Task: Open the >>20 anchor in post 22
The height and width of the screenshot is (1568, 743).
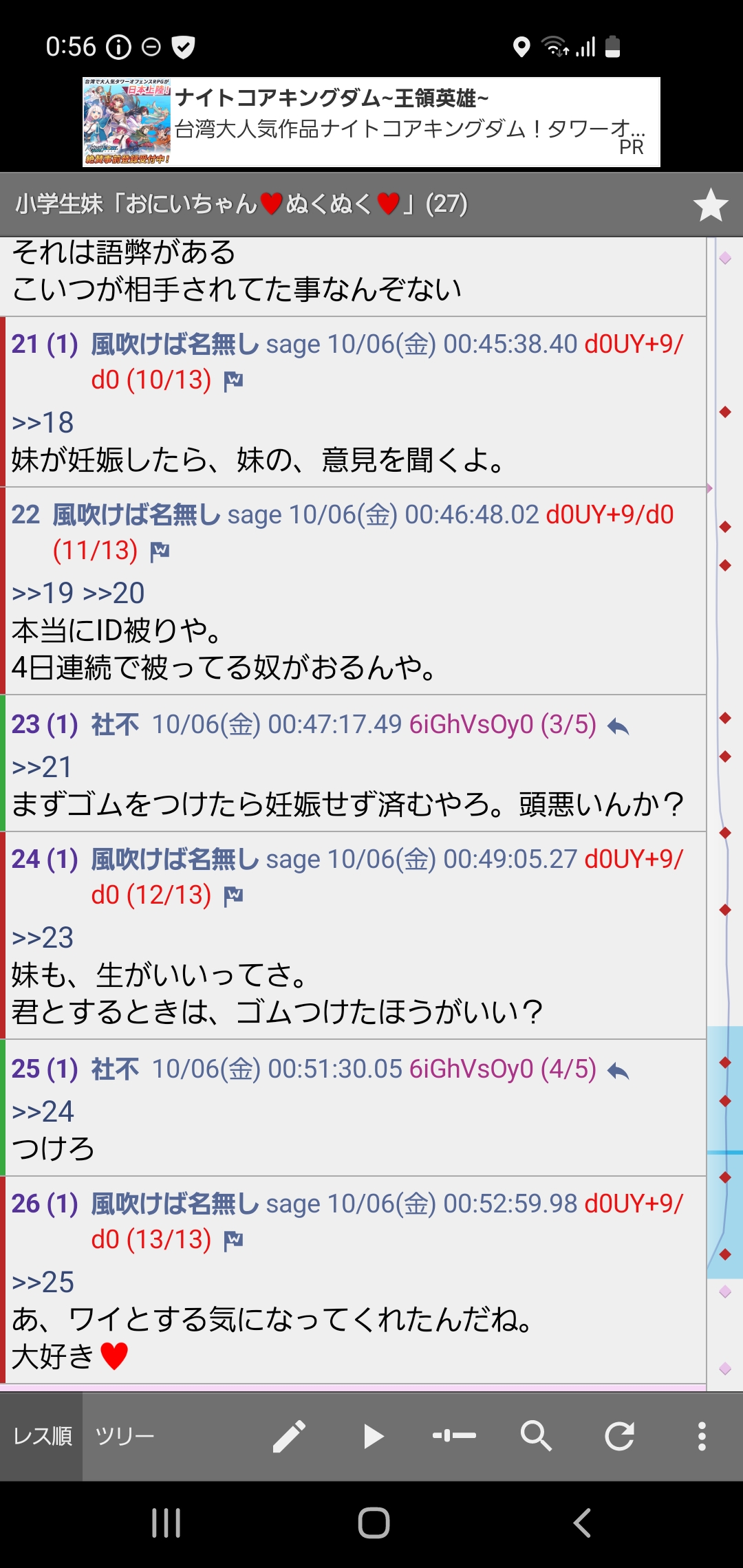Action: point(114,594)
